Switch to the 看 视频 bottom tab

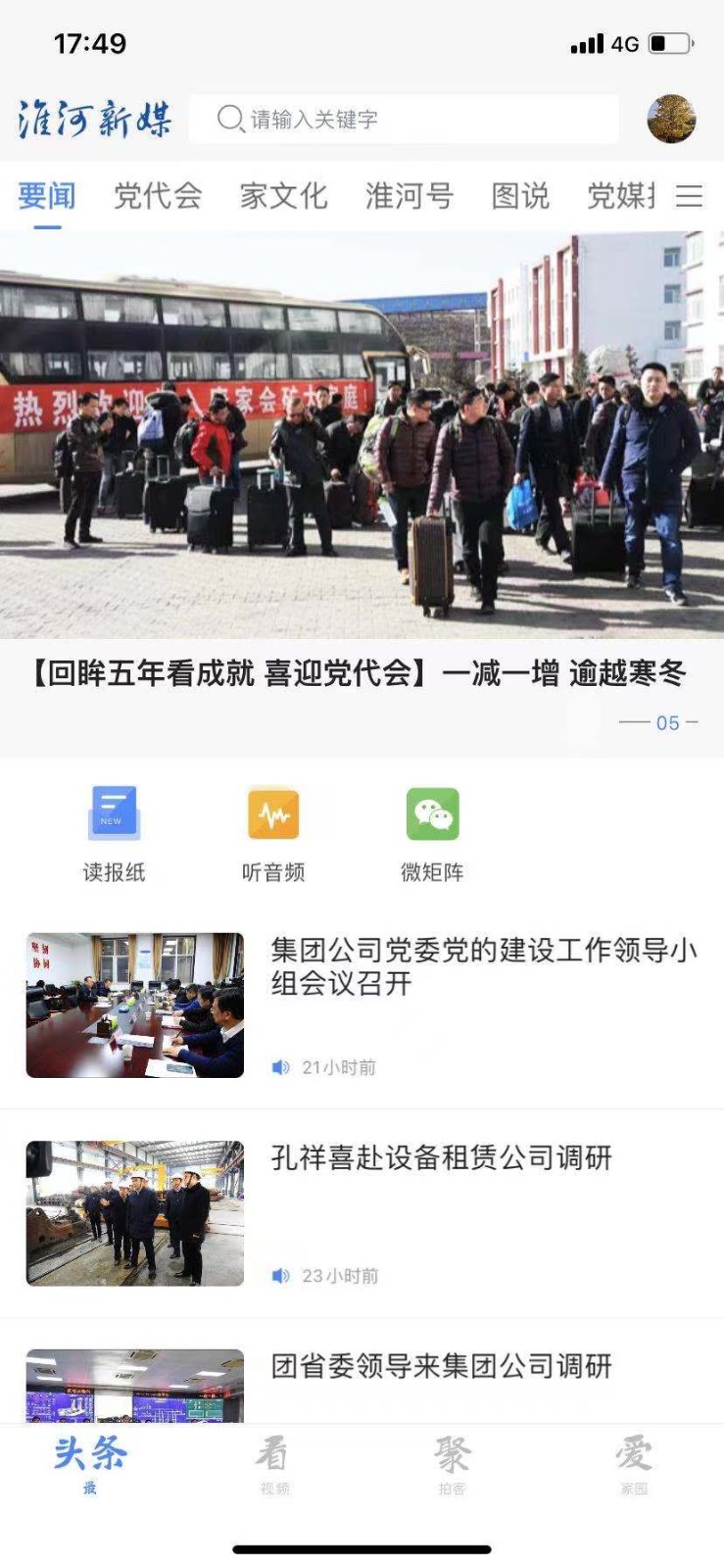pos(273,1464)
